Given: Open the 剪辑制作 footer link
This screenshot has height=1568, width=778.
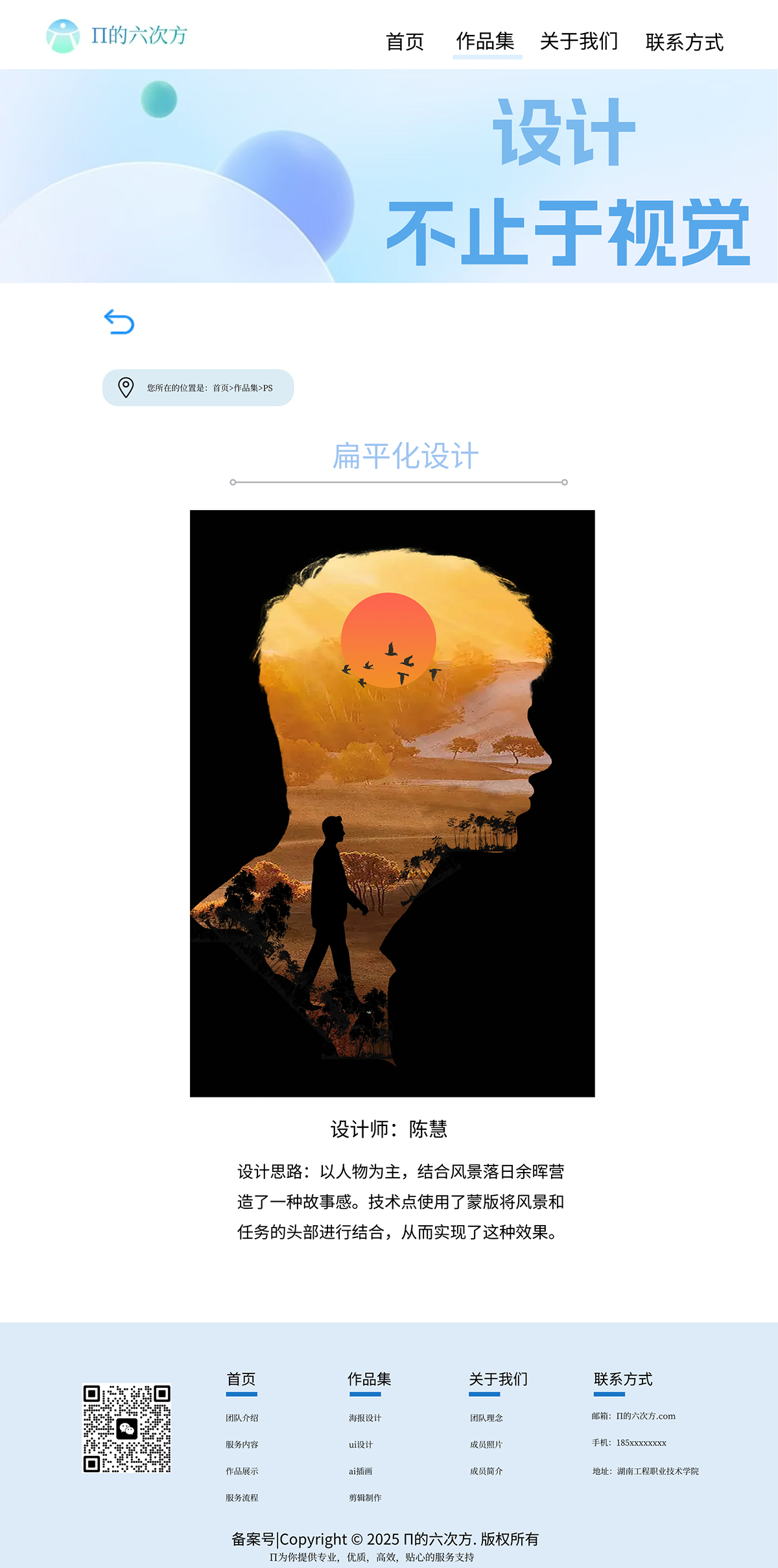Looking at the screenshot, I should (x=365, y=1497).
